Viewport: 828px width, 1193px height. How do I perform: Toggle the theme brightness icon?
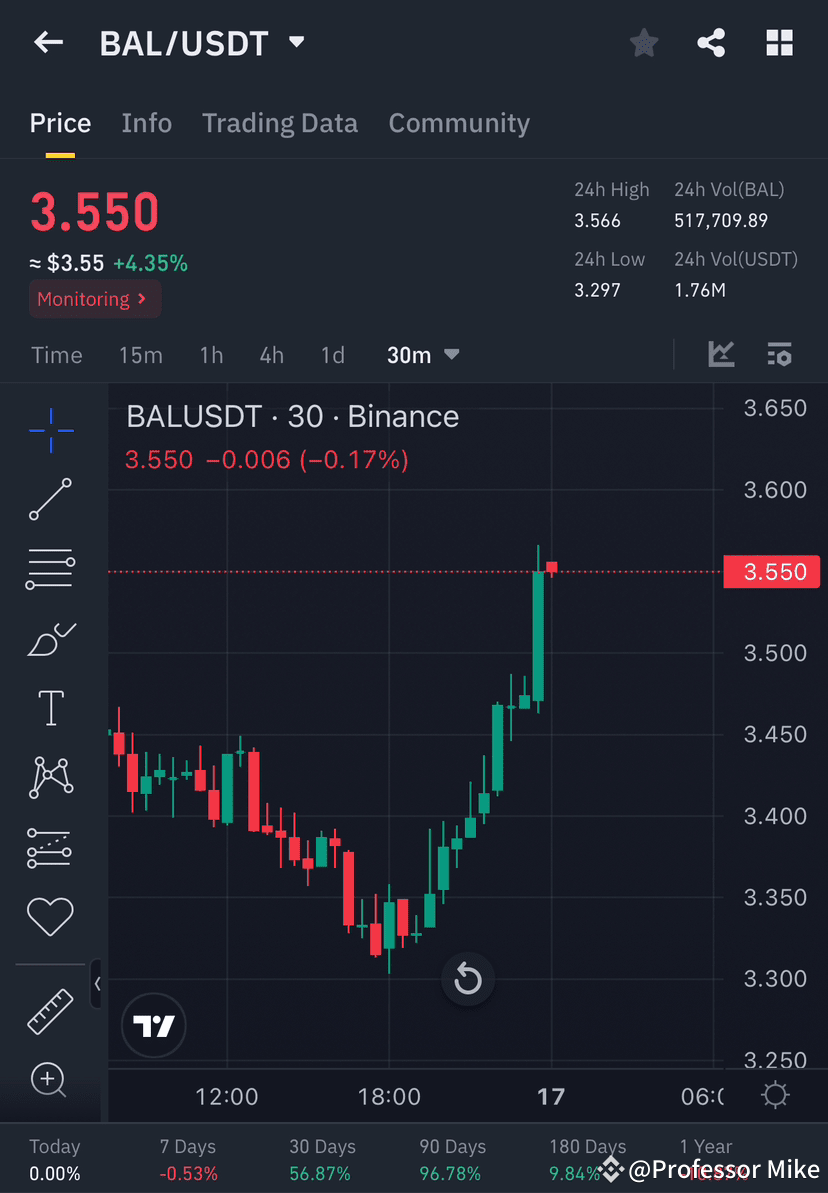point(775,1096)
